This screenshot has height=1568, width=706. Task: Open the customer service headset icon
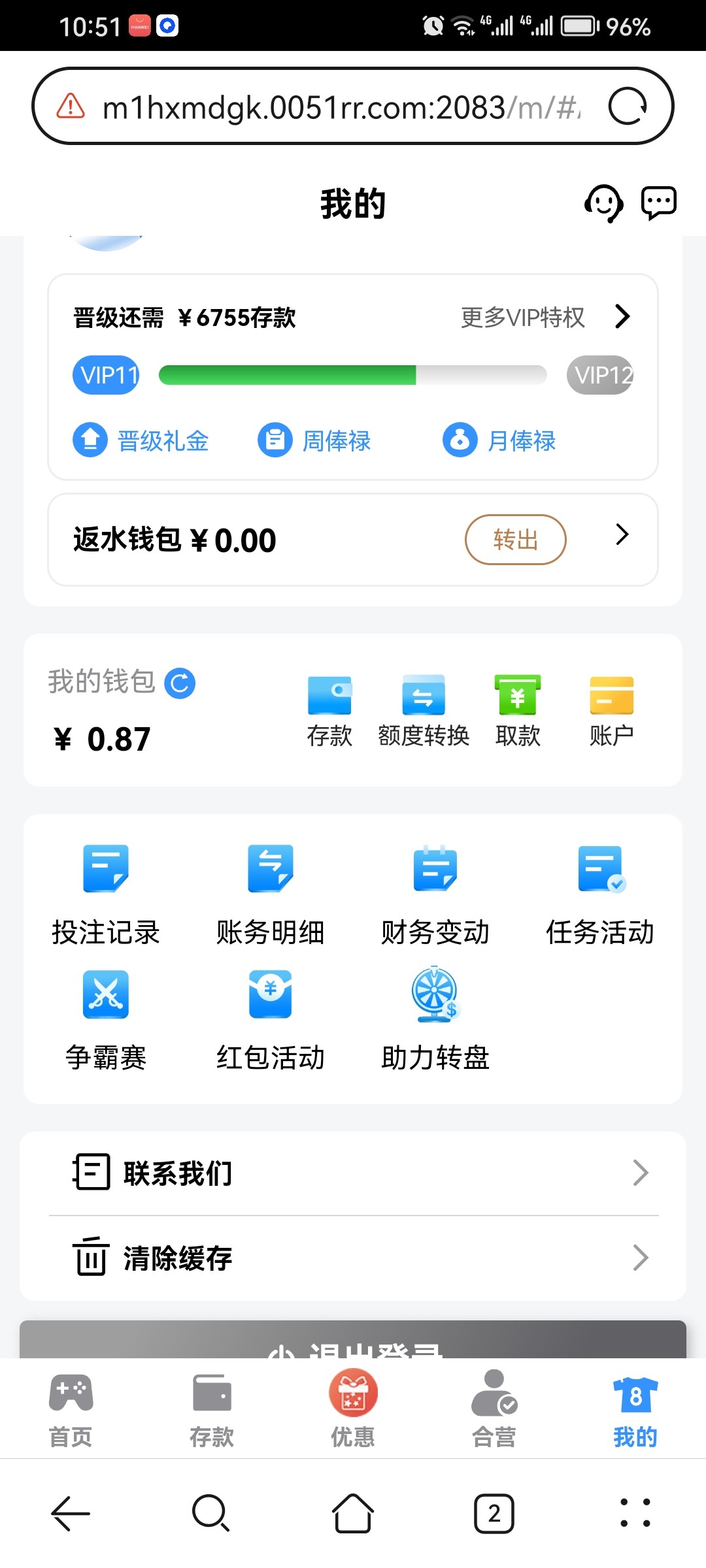(603, 204)
